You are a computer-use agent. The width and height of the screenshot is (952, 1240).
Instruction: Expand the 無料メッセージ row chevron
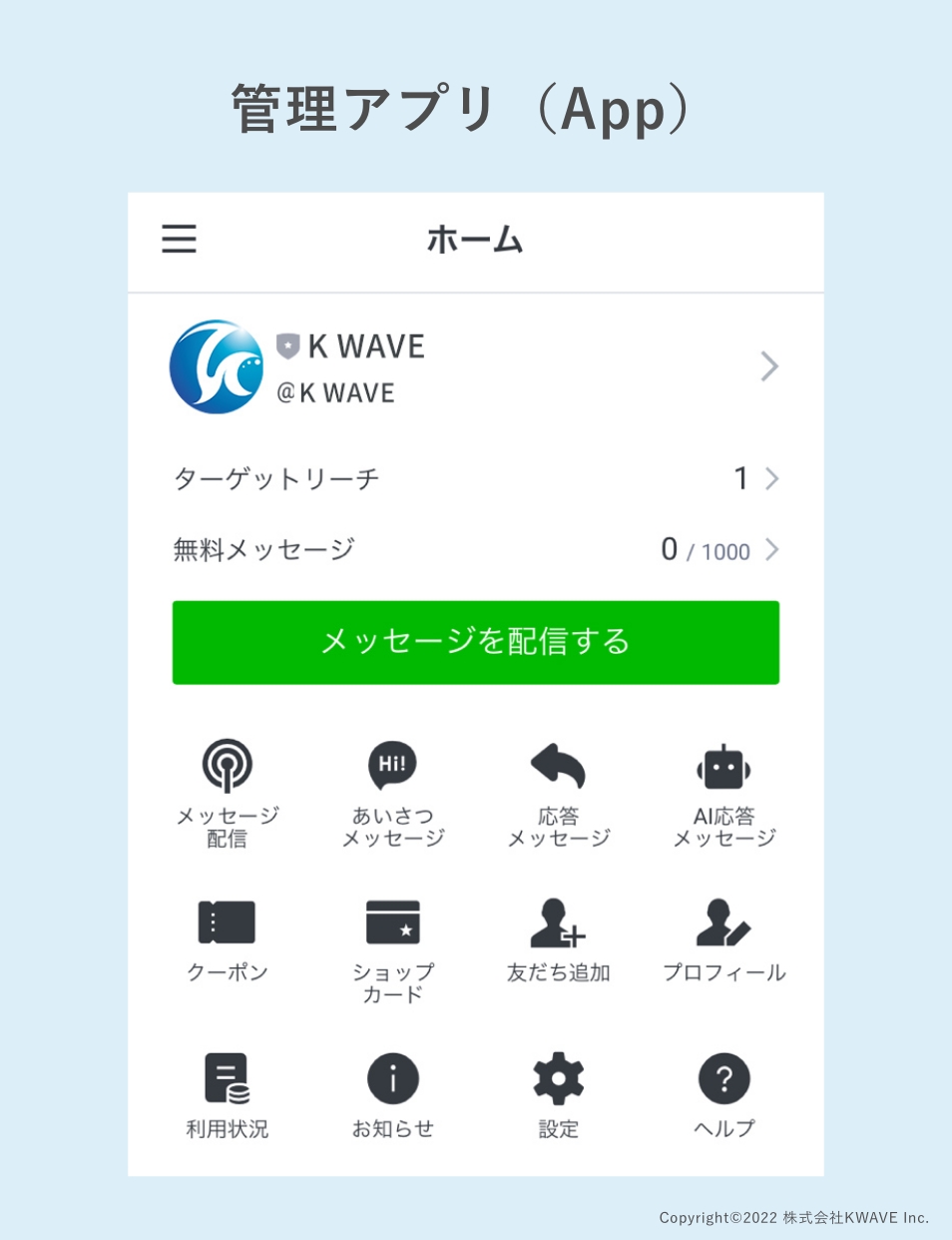tap(770, 550)
